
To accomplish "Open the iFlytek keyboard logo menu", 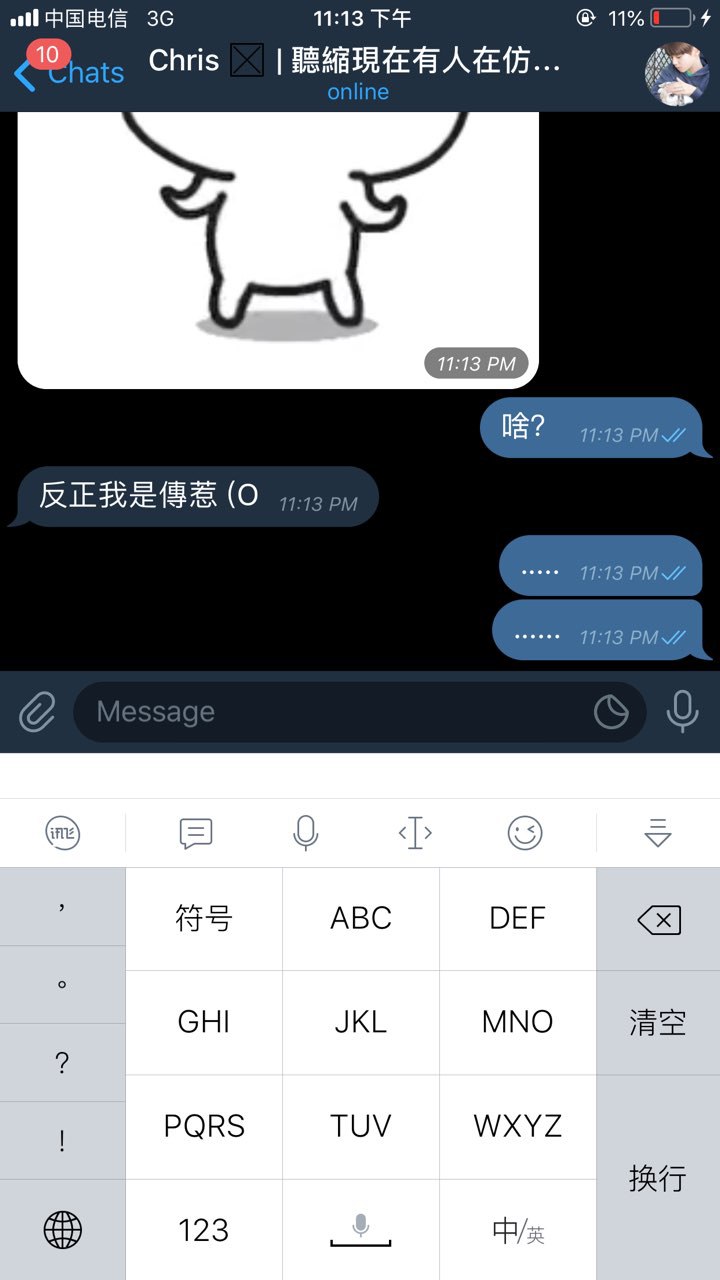I will (x=62, y=833).
